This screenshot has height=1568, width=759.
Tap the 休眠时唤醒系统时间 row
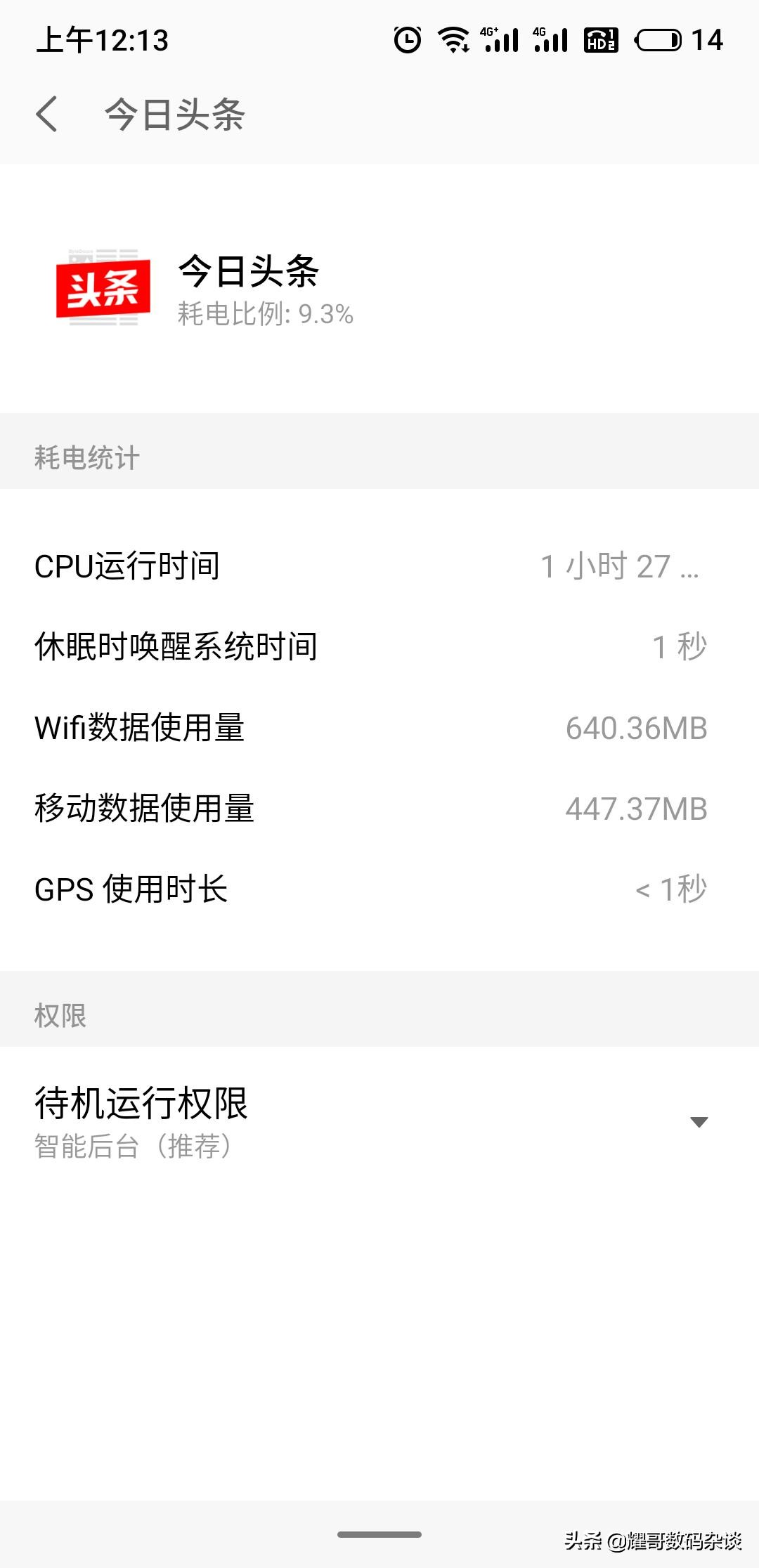point(379,646)
